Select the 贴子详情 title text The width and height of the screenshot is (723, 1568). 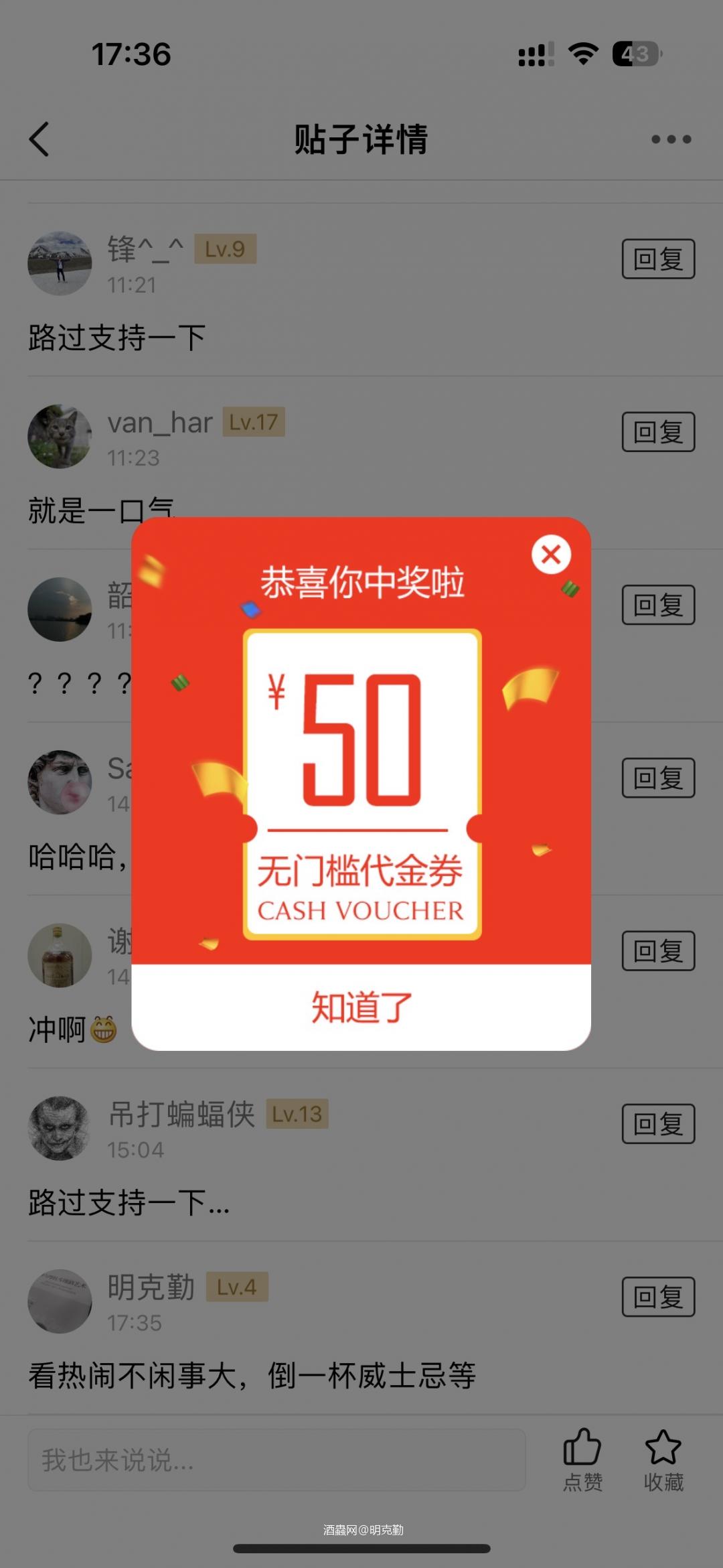(361, 139)
